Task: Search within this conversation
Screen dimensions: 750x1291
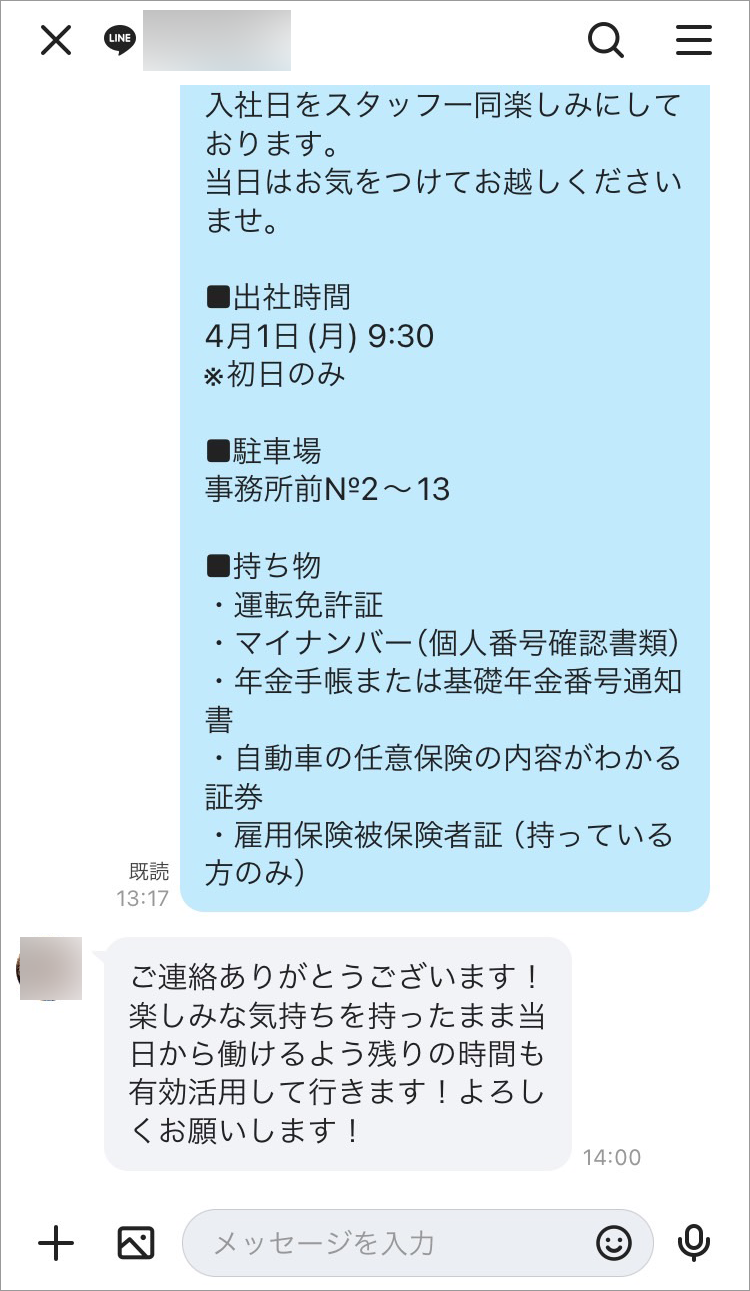Action: (x=605, y=41)
